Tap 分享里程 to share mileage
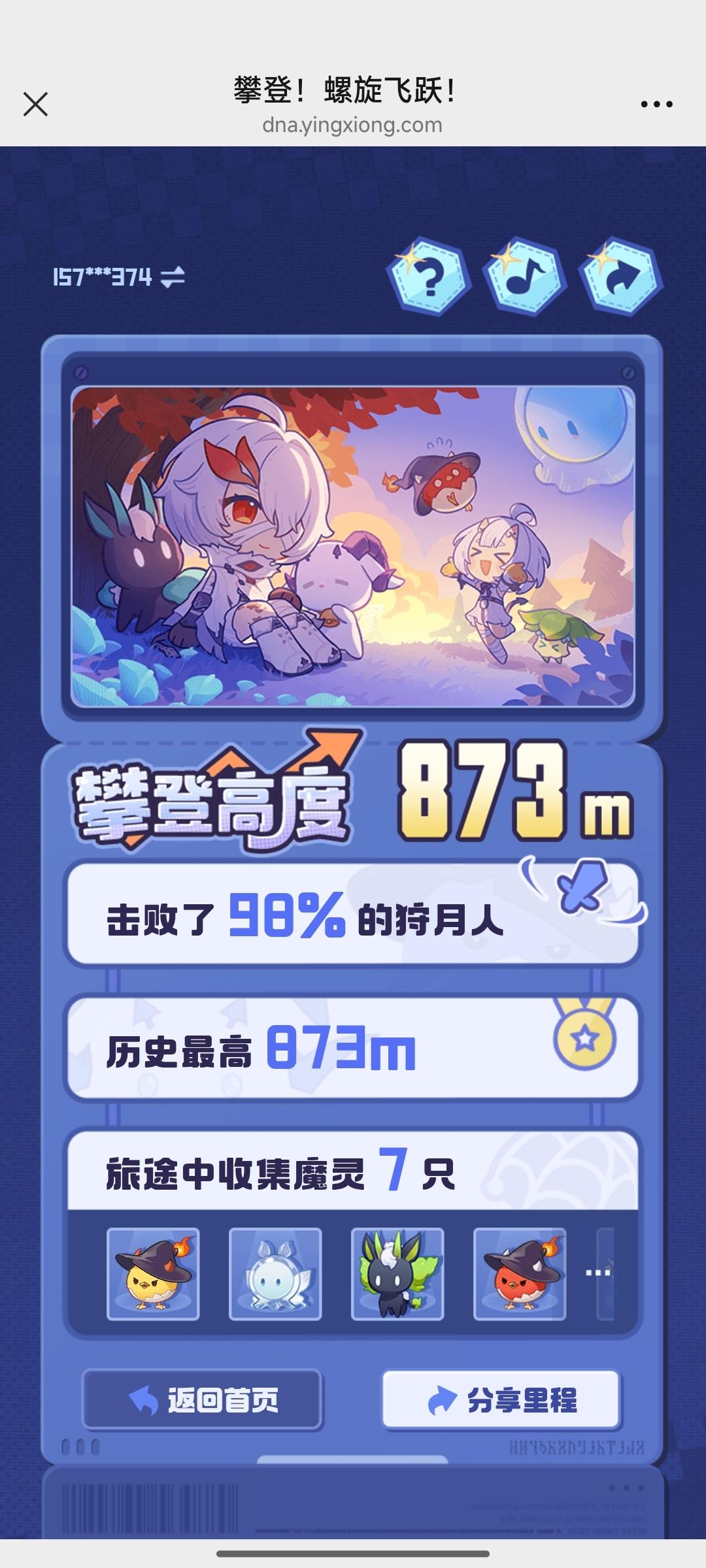The width and height of the screenshot is (706, 1568). click(501, 1399)
